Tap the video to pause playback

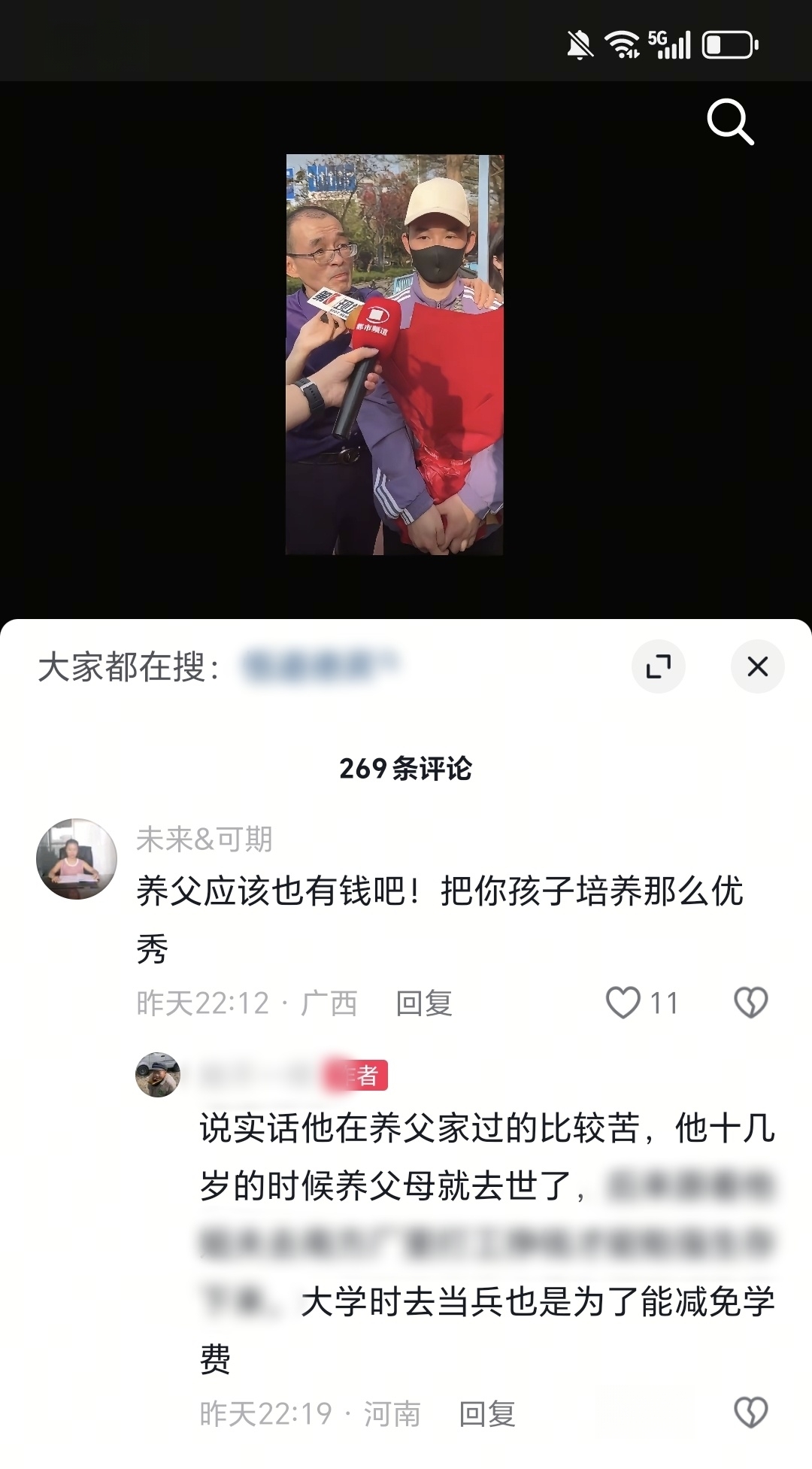395,354
